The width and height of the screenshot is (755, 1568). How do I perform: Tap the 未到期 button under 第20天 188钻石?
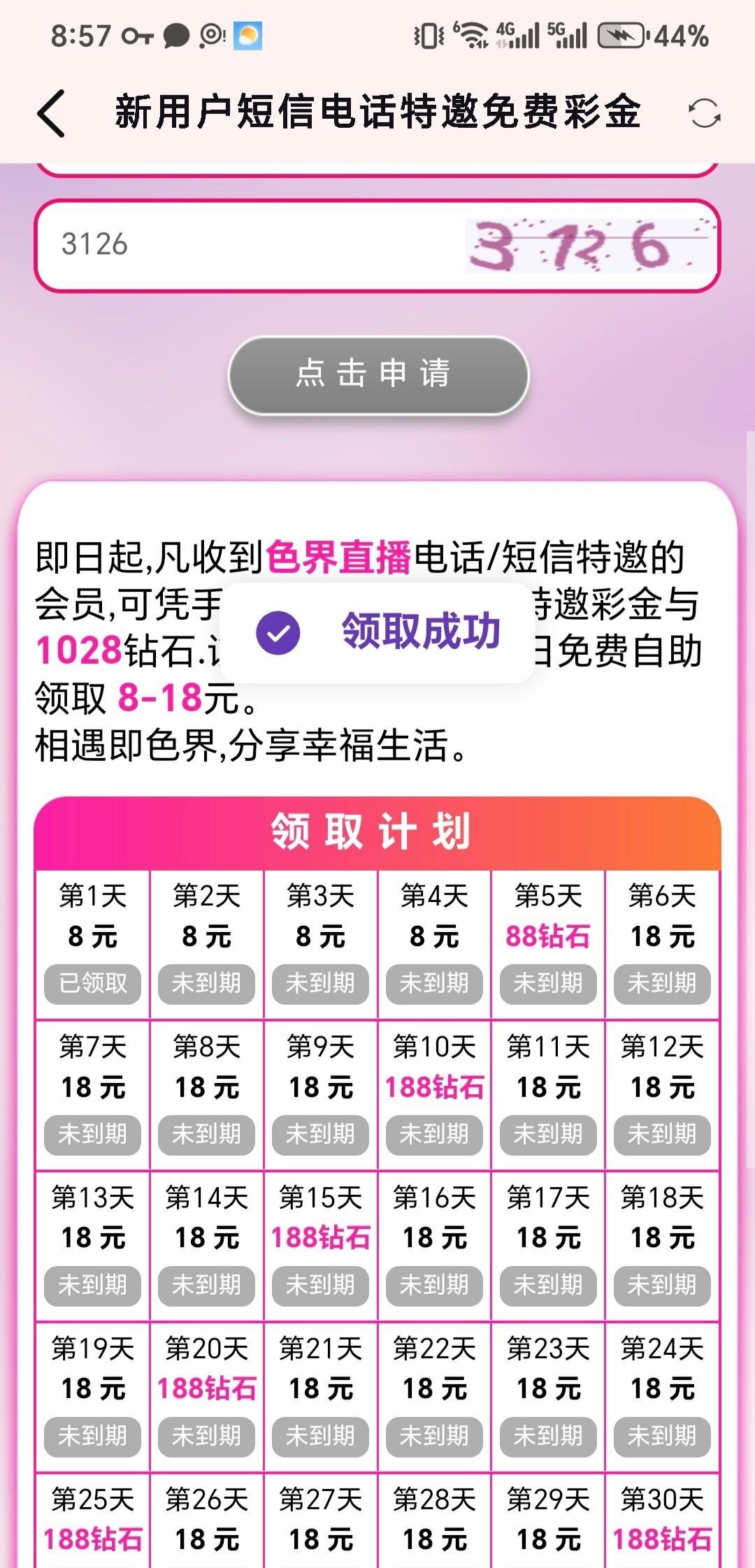206,1437
